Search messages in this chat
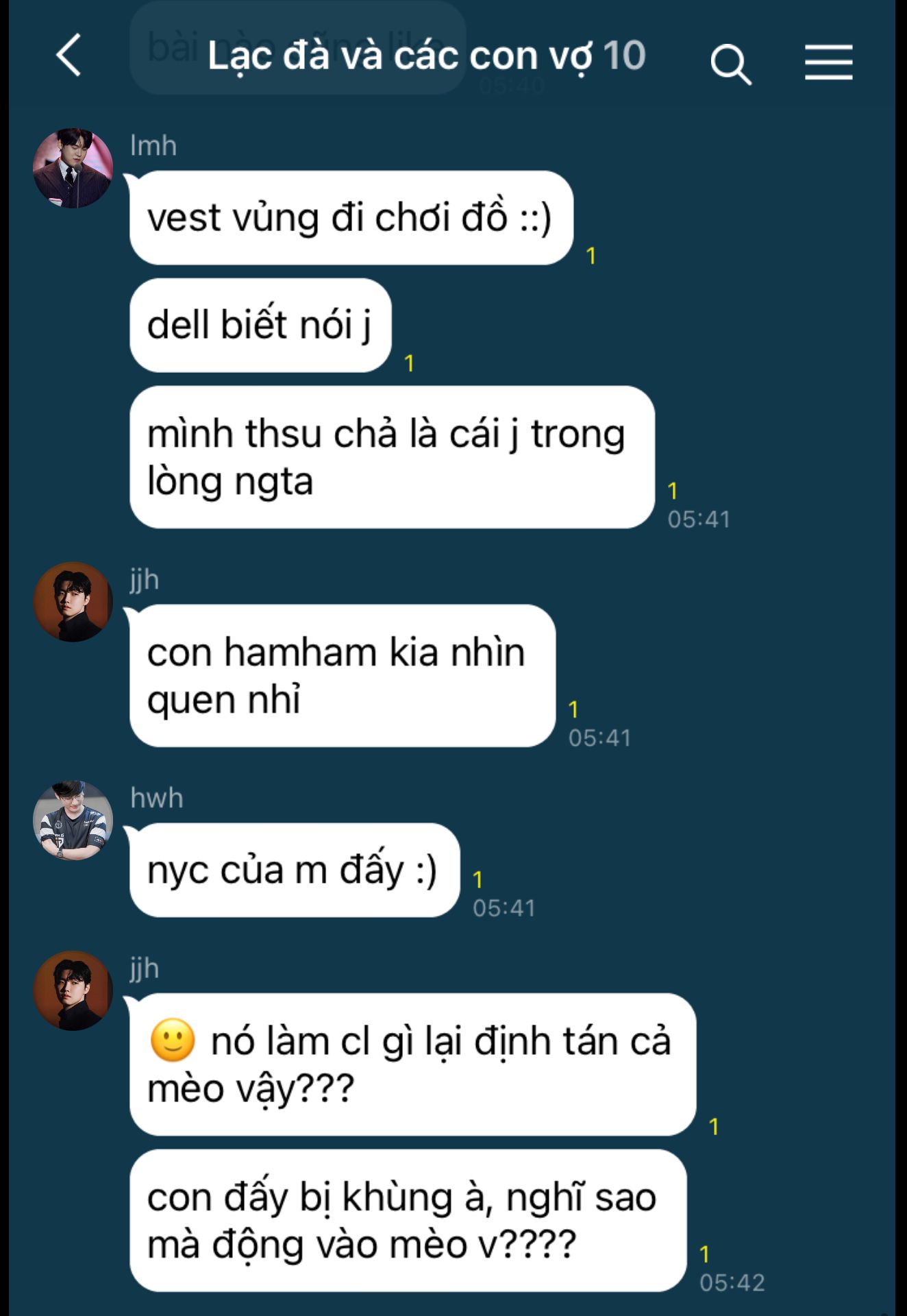Viewport: 907px width, 1316px height. (730, 64)
